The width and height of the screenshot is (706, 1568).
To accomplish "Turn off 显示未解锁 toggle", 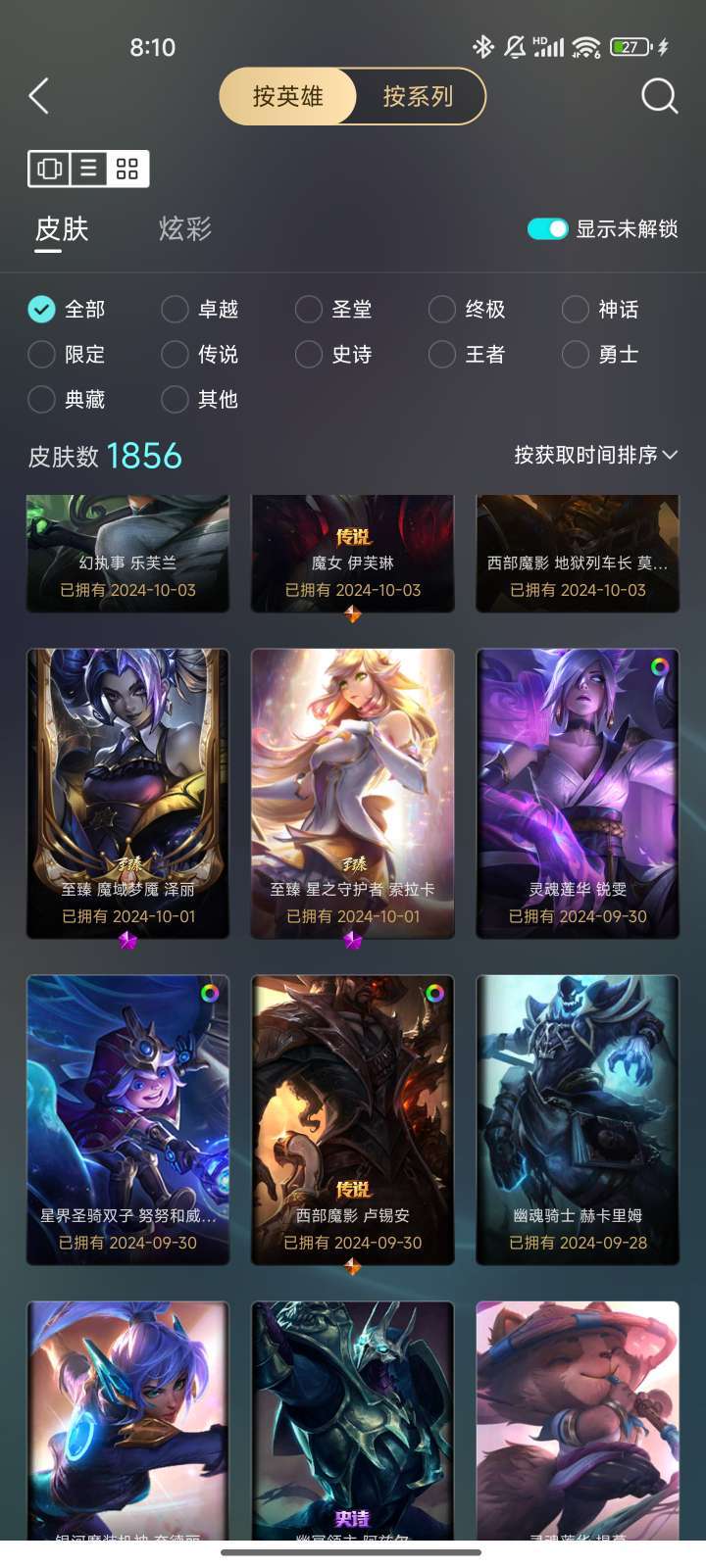I will pyautogui.click(x=545, y=228).
